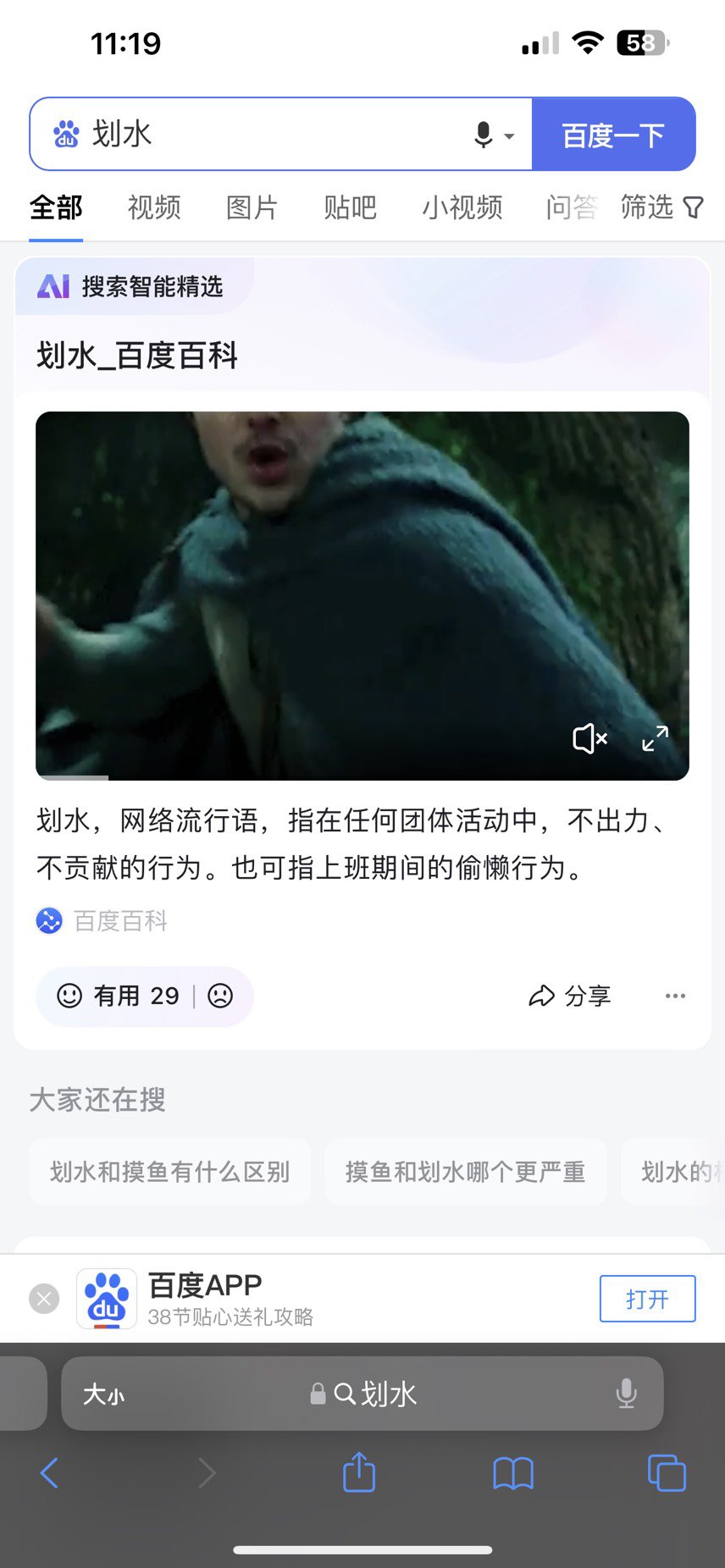Tap 打开 to open Baidu app
725x1568 pixels.
pyautogui.click(x=647, y=1299)
